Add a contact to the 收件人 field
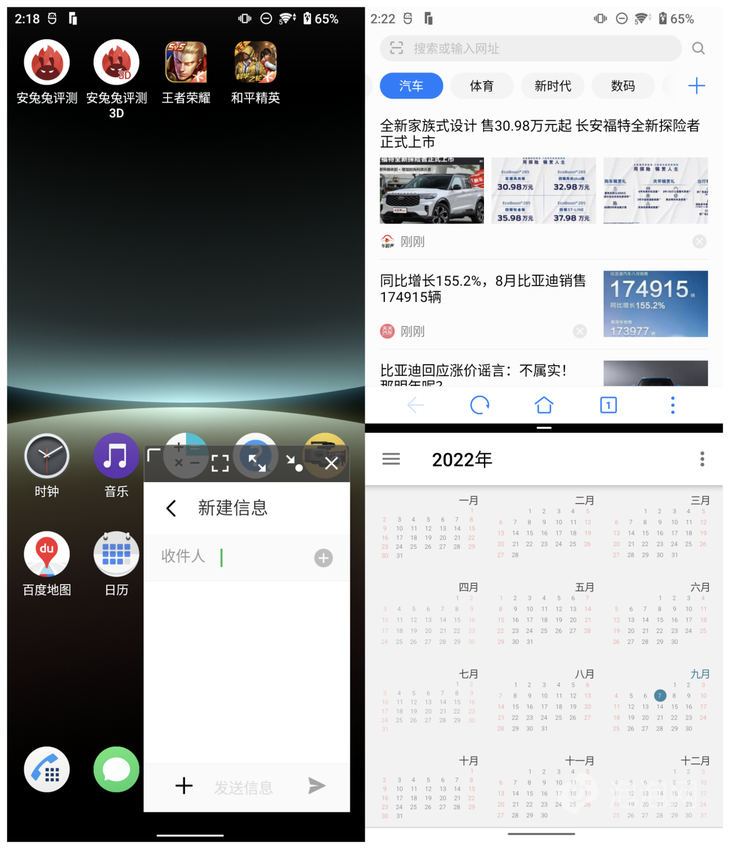 [323, 558]
